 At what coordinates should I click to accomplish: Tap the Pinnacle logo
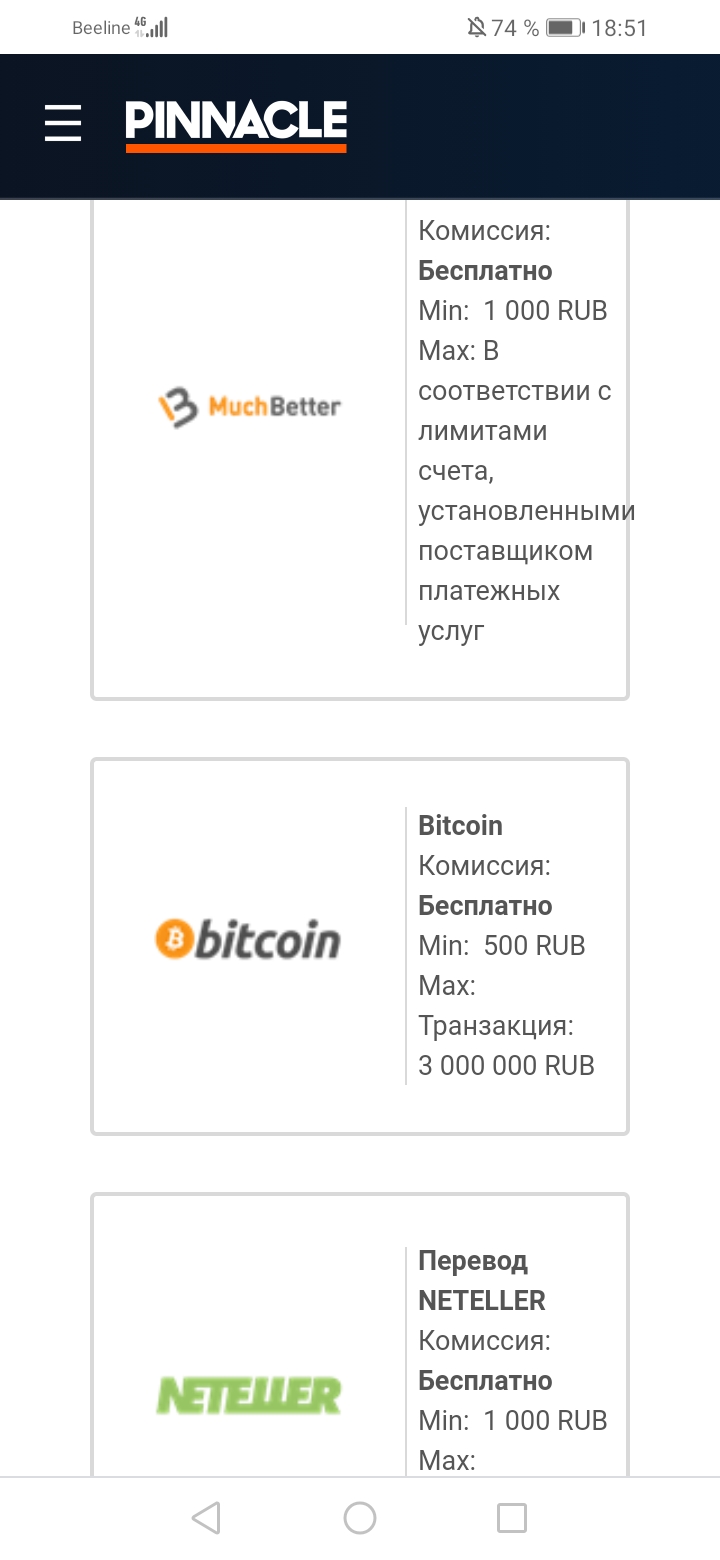(x=236, y=126)
